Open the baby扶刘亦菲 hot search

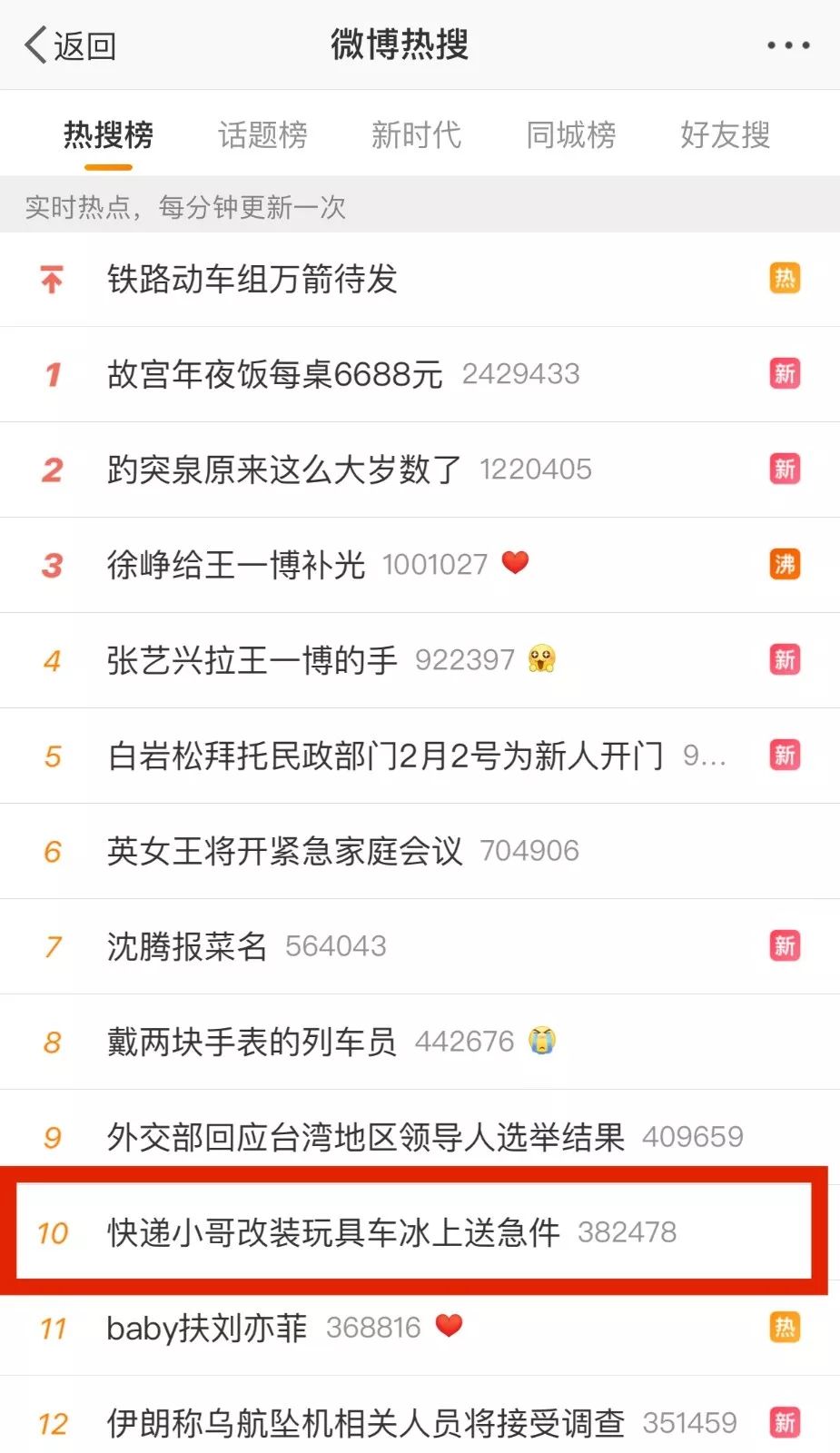point(206,1328)
